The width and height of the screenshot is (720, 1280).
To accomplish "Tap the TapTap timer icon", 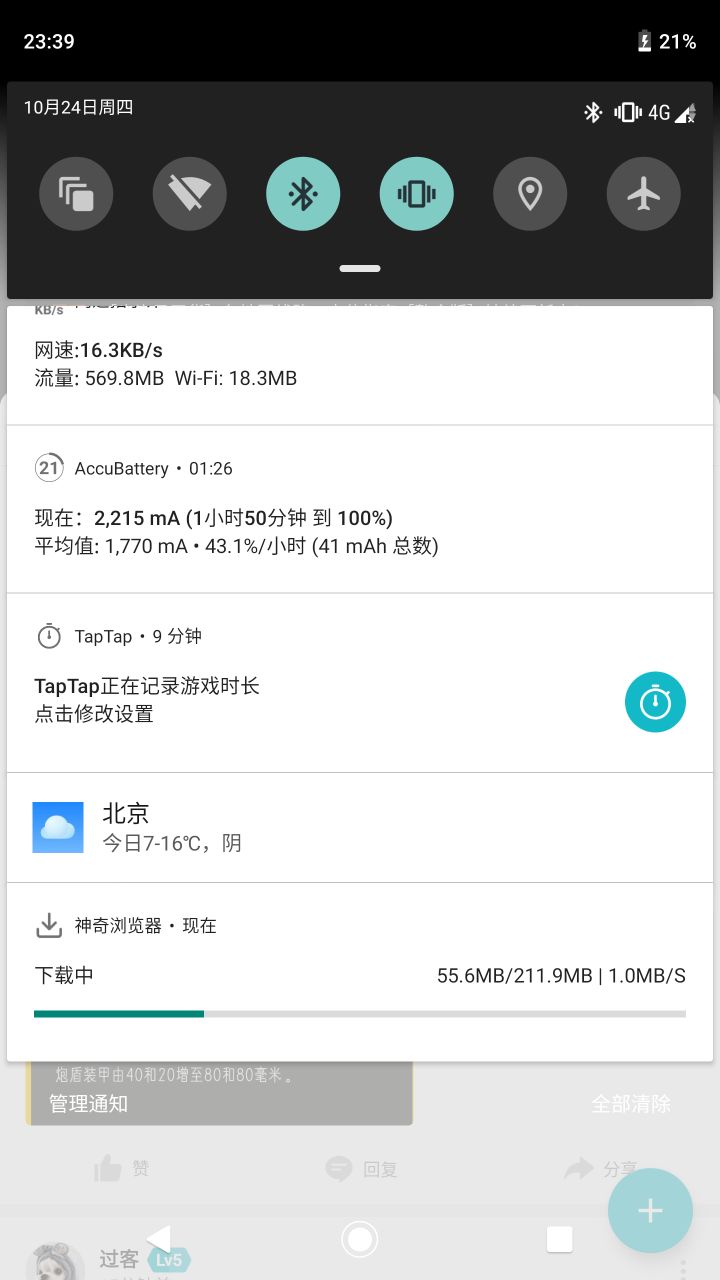I will (x=656, y=702).
